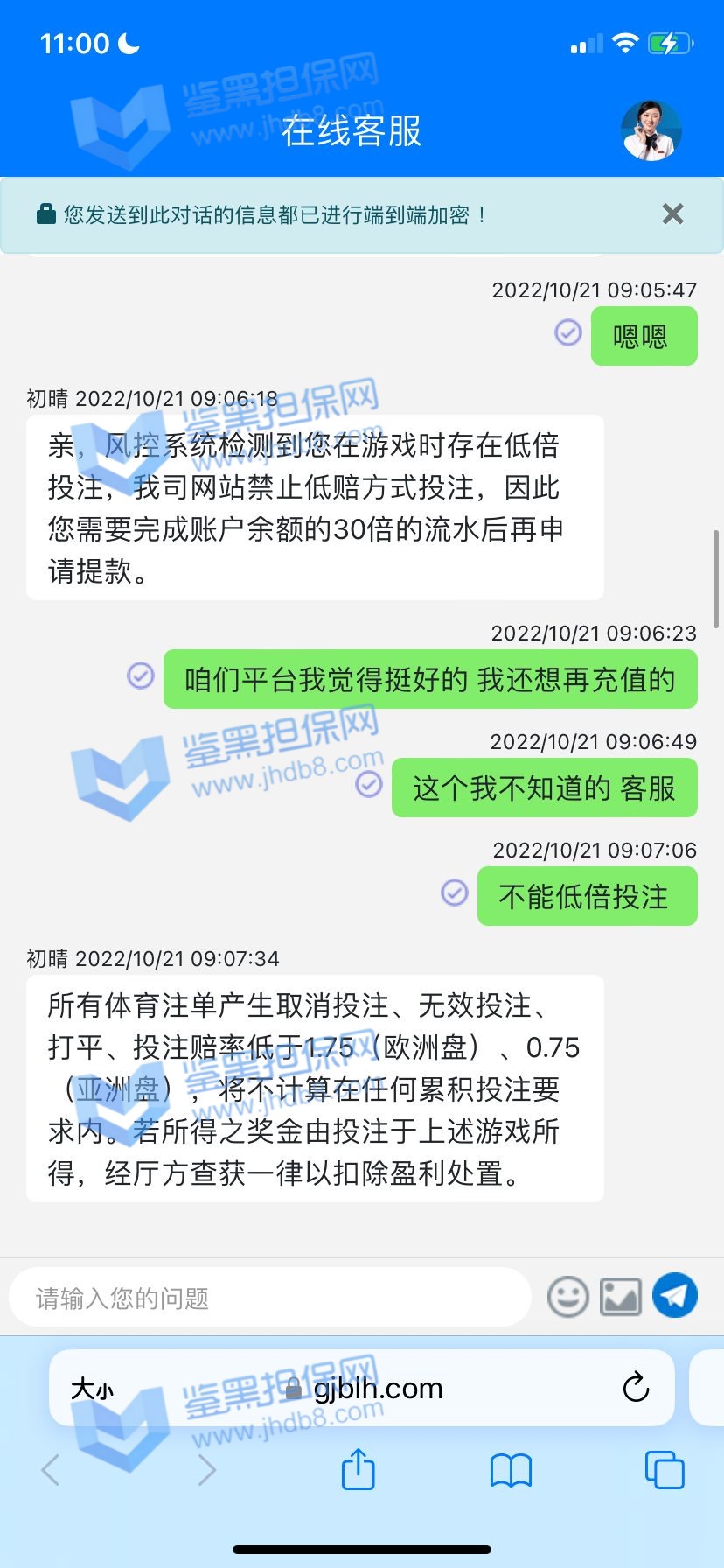Send the message with paper plane
Viewport: 724px width, 1568px height.
coord(674,1295)
